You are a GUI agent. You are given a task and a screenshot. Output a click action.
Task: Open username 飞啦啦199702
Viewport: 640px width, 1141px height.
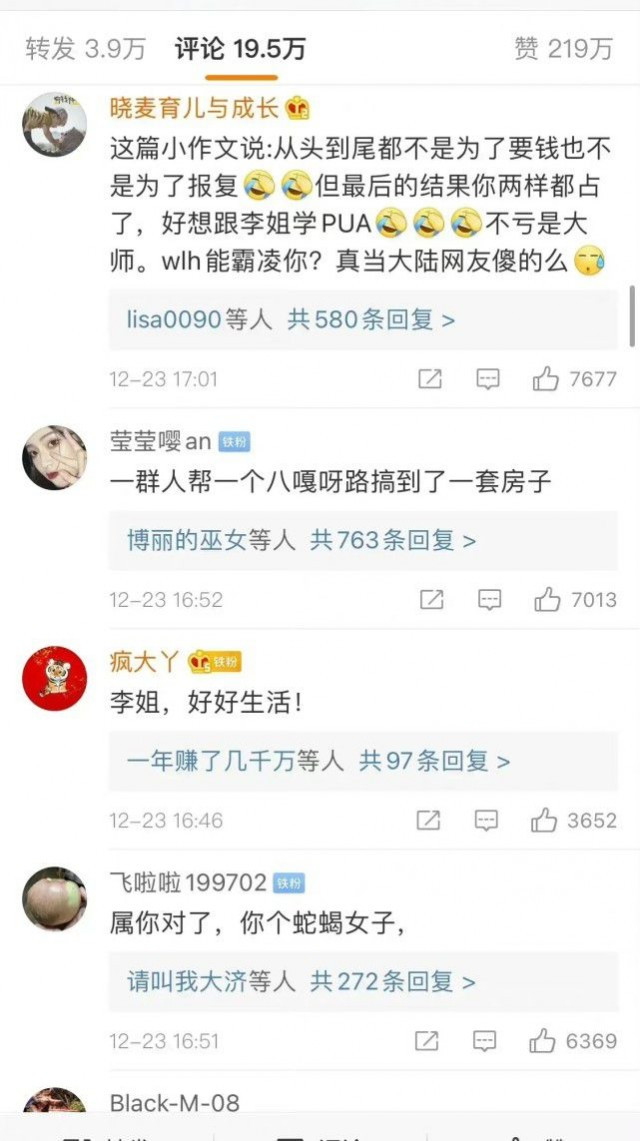188,883
